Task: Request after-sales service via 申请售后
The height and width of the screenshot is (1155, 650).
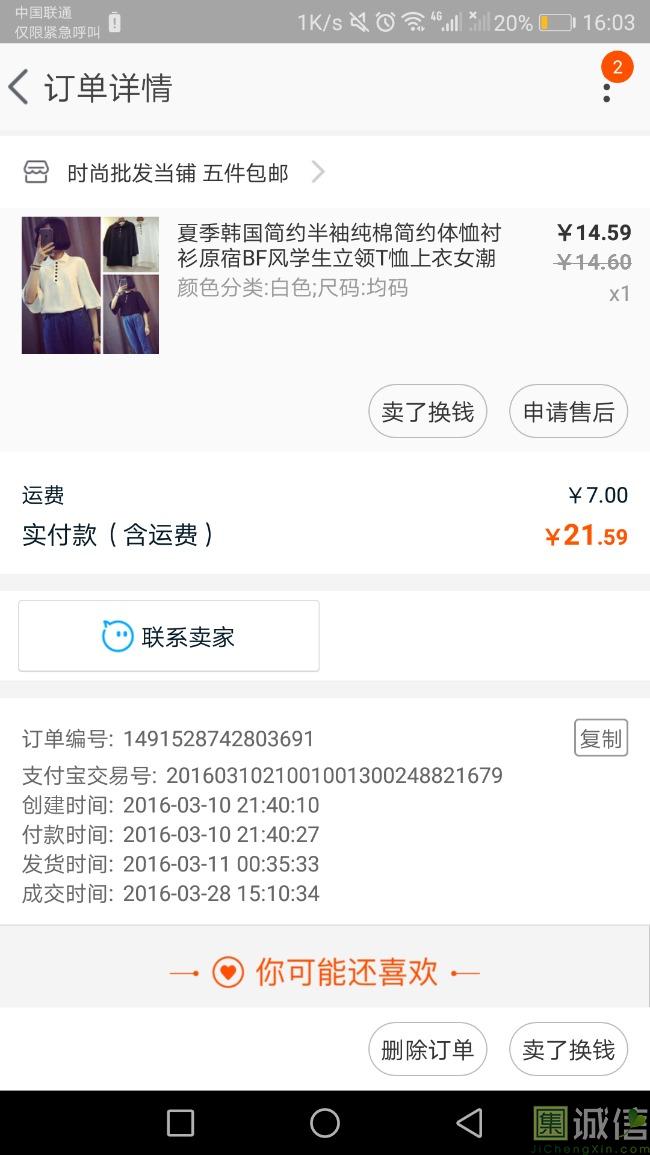Action: pyautogui.click(x=568, y=411)
